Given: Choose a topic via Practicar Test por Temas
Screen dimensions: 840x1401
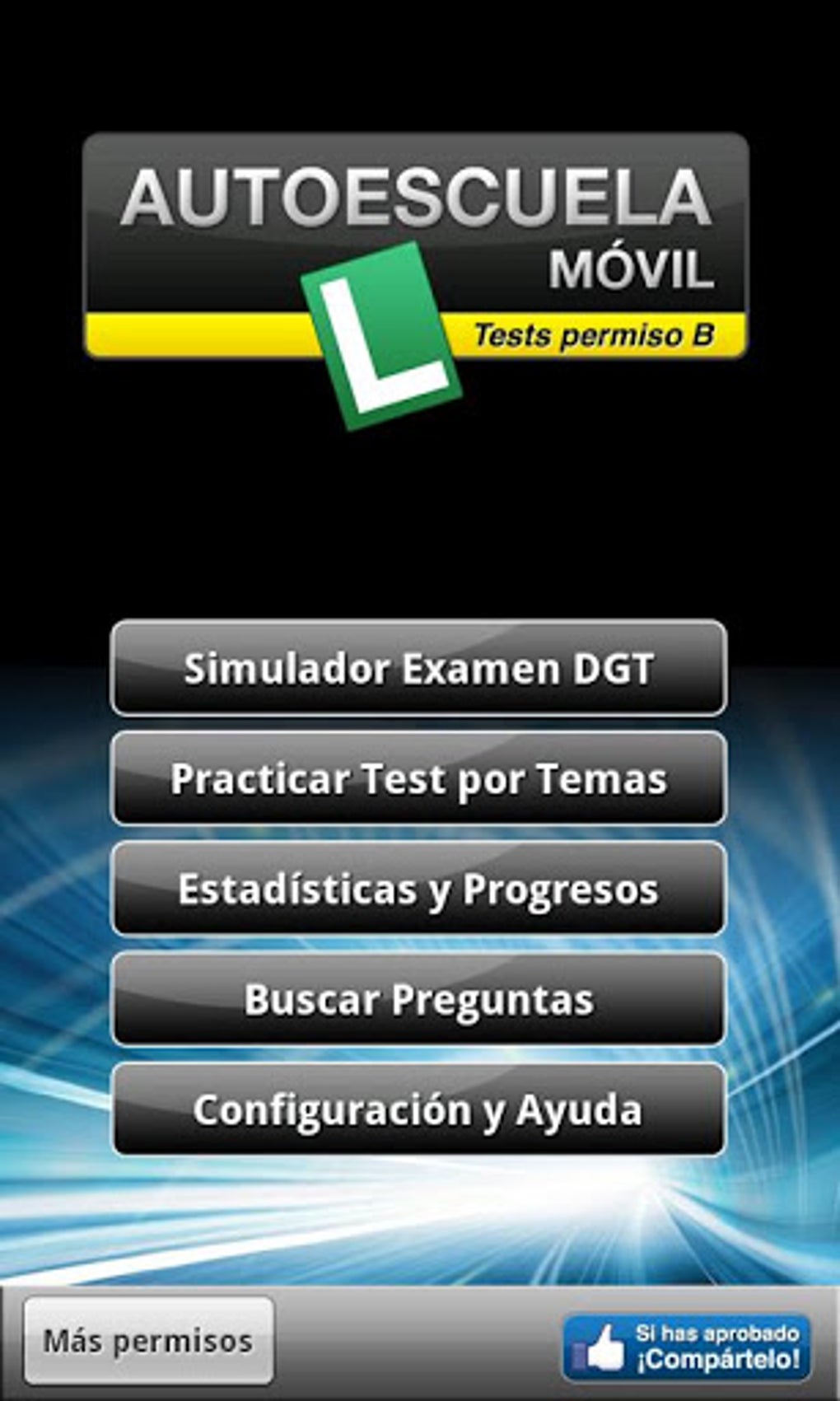Looking at the screenshot, I should tap(419, 778).
